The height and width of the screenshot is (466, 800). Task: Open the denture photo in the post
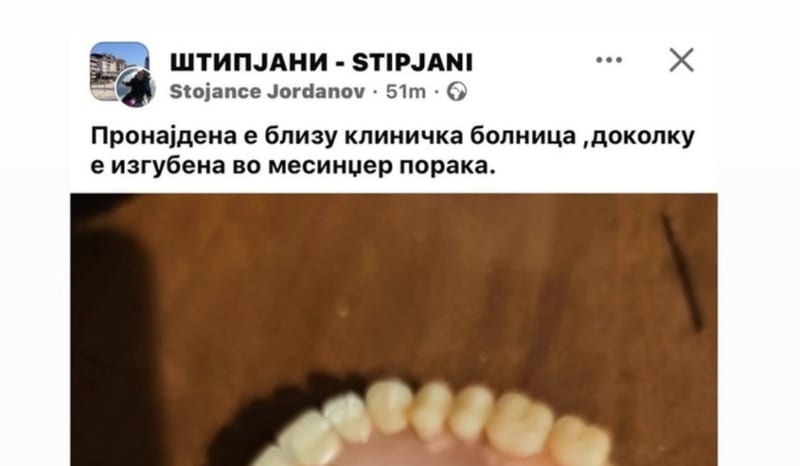(x=394, y=329)
